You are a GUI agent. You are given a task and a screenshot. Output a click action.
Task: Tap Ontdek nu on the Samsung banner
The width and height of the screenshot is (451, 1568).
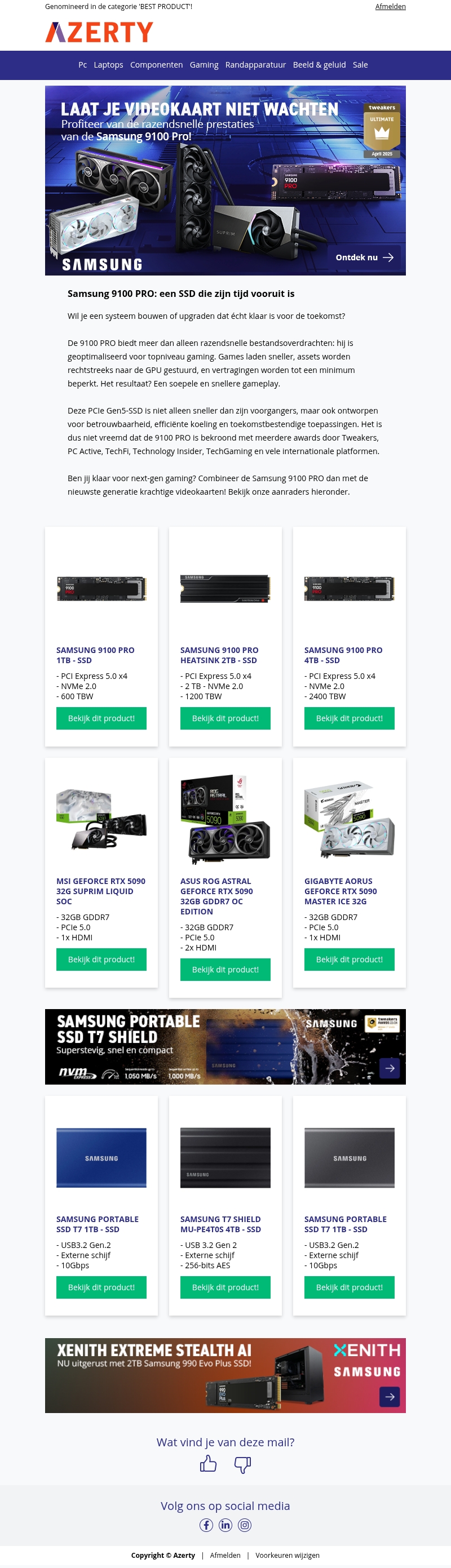[364, 257]
